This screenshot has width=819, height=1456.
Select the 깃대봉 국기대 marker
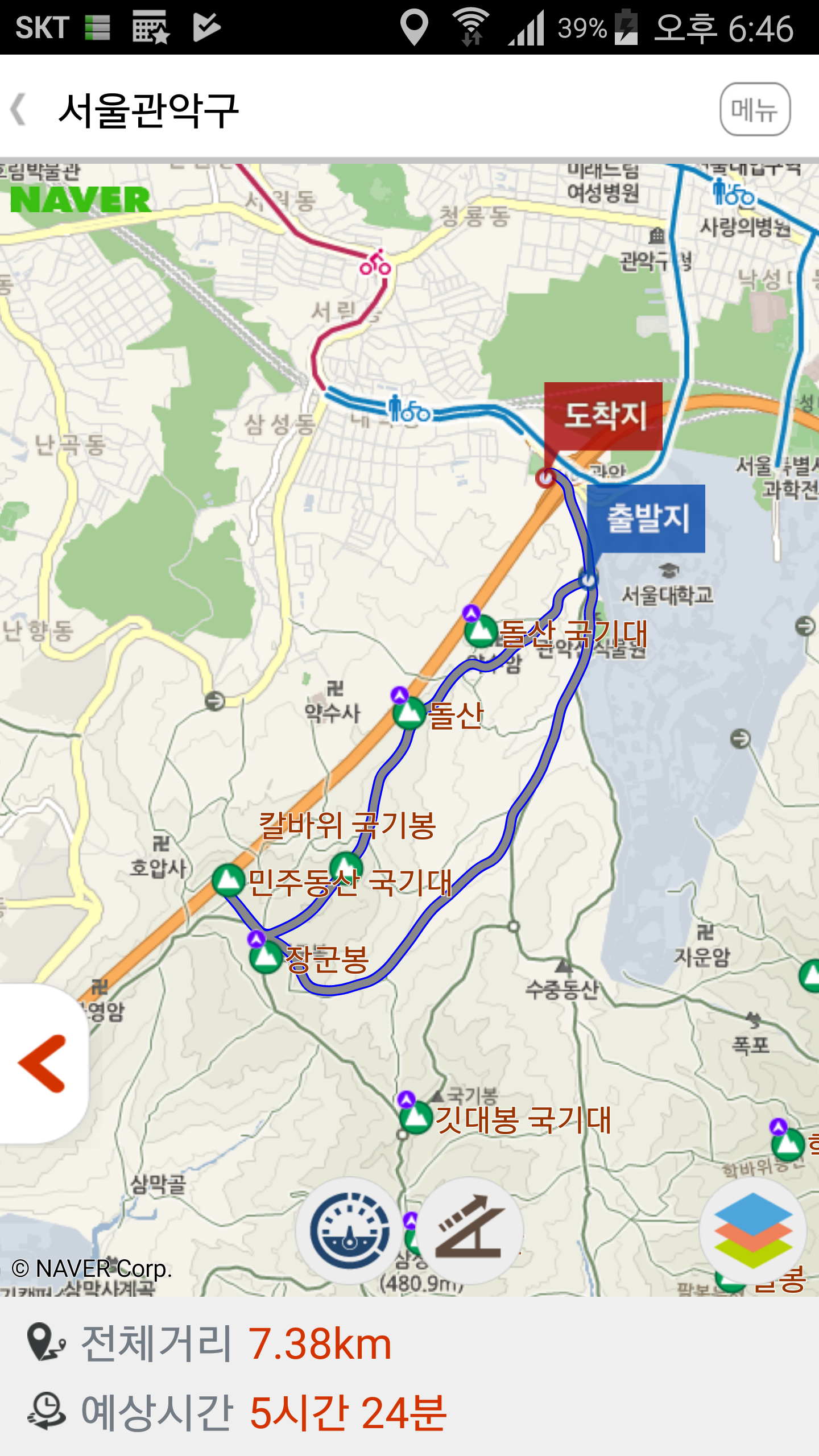416,1117
